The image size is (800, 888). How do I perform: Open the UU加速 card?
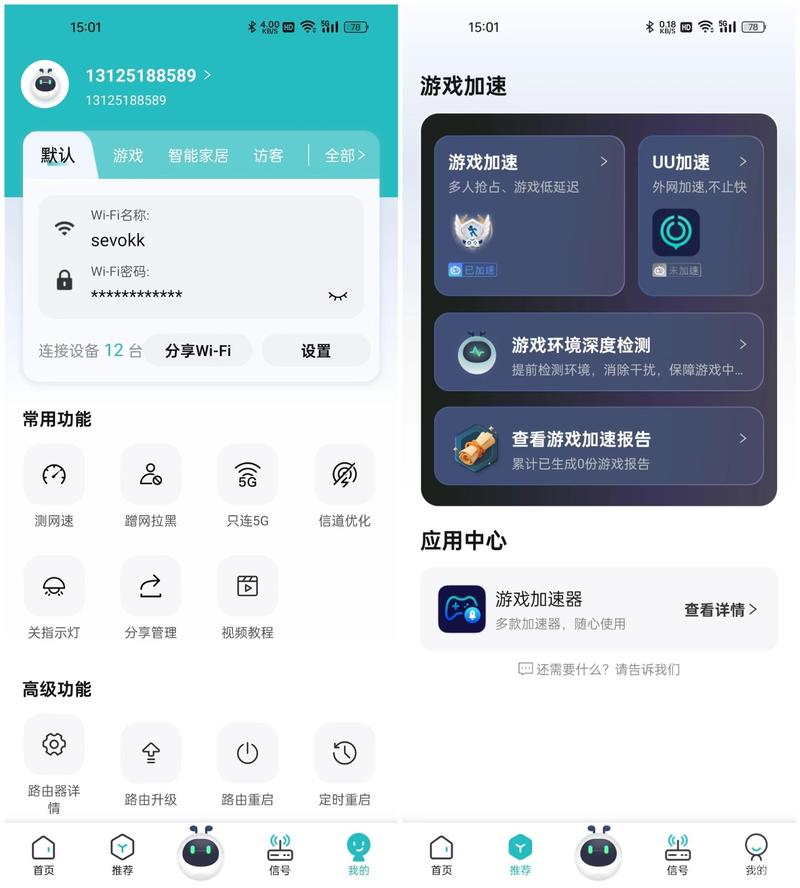[700, 216]
